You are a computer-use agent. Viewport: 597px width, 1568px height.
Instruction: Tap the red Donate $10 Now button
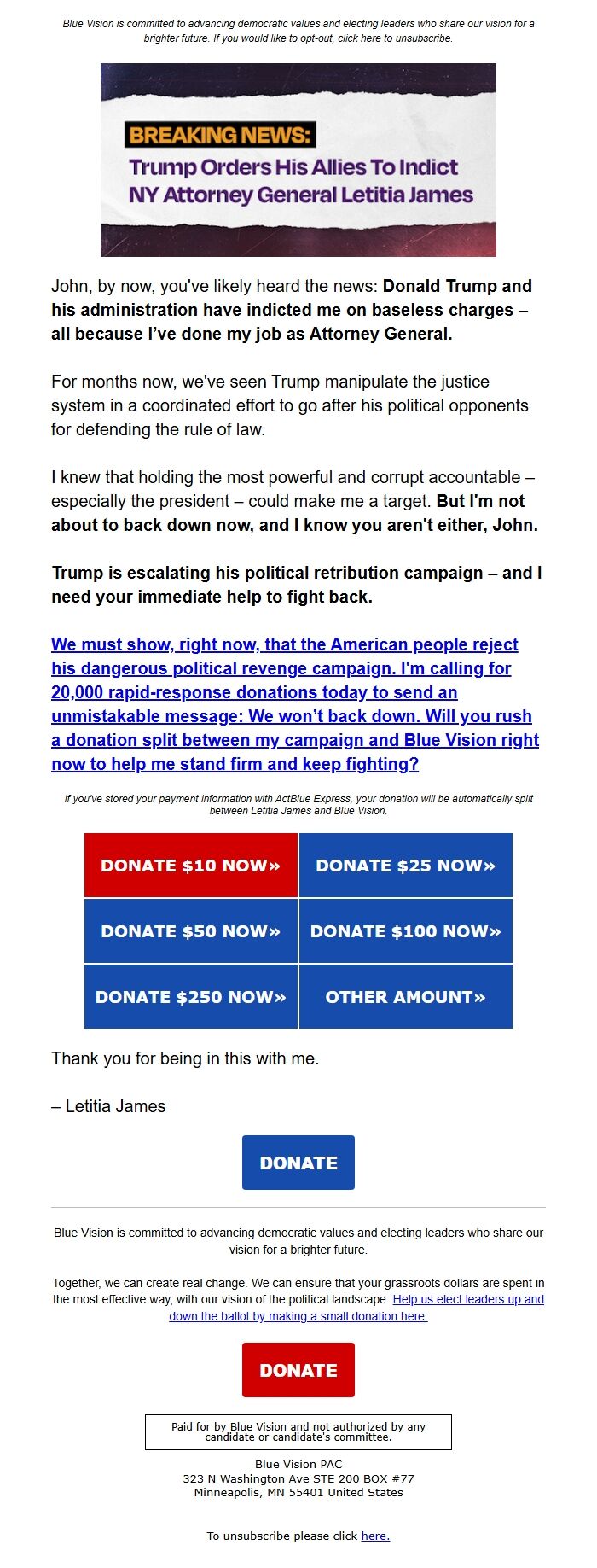[x=191, y=866]
